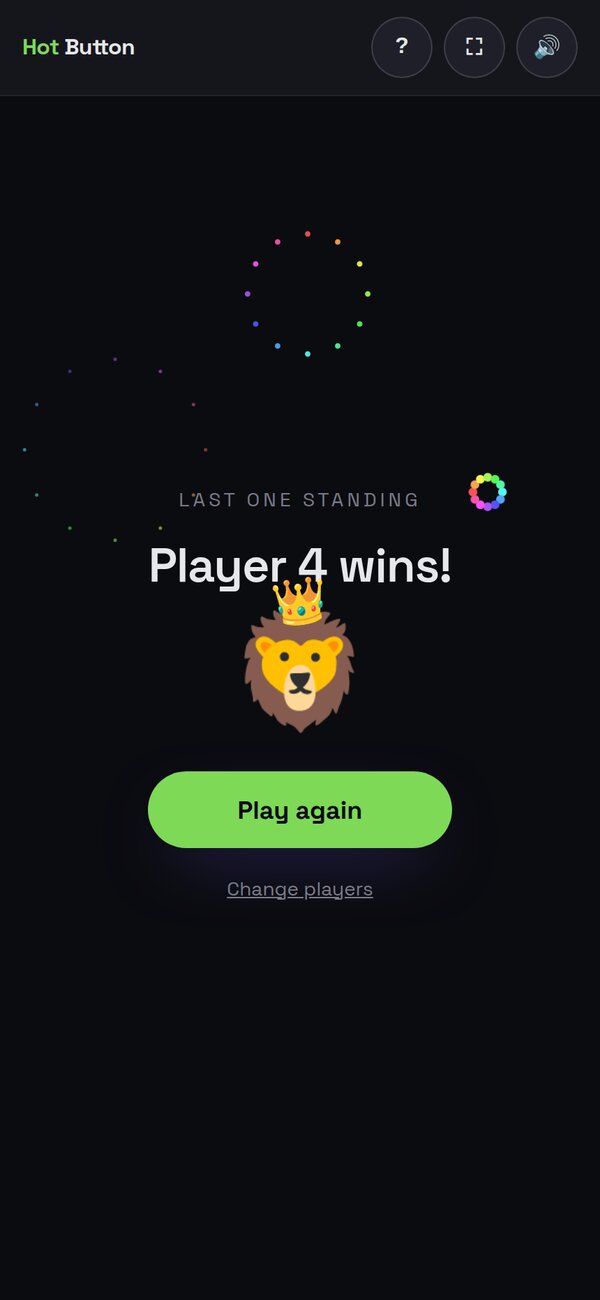
Task: Start a new round with Play again
Action: point(300,810)
